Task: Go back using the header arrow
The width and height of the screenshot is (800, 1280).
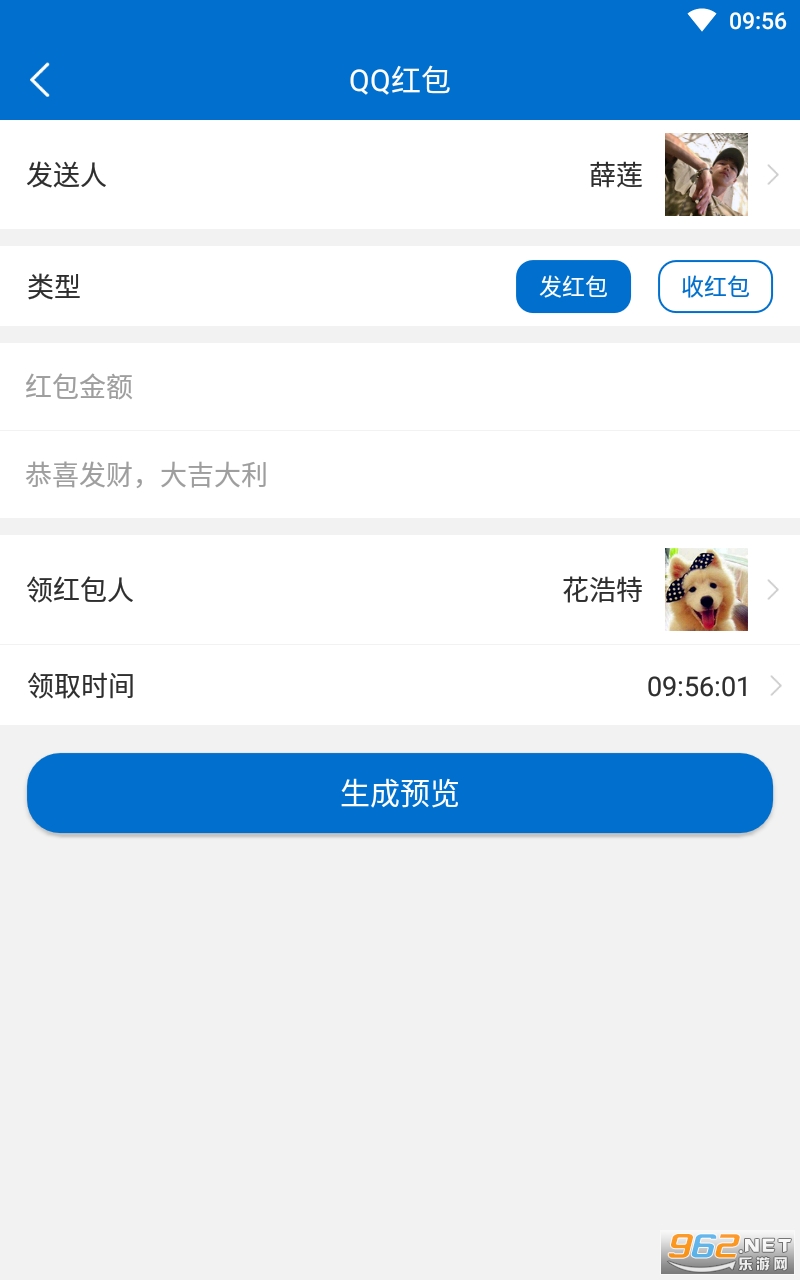Action: [x=40, y=80]
